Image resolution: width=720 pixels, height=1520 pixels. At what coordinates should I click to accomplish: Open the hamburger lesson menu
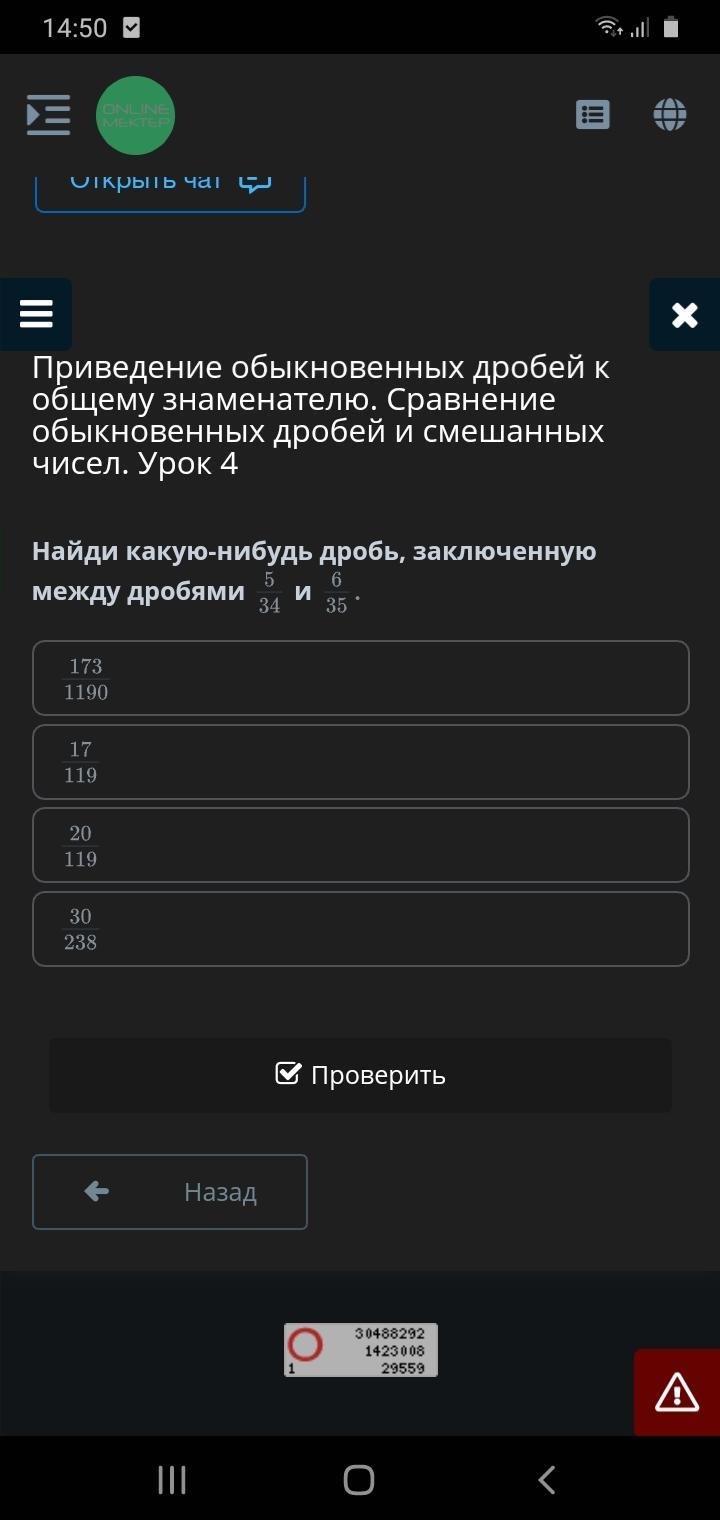coord(36,314)
